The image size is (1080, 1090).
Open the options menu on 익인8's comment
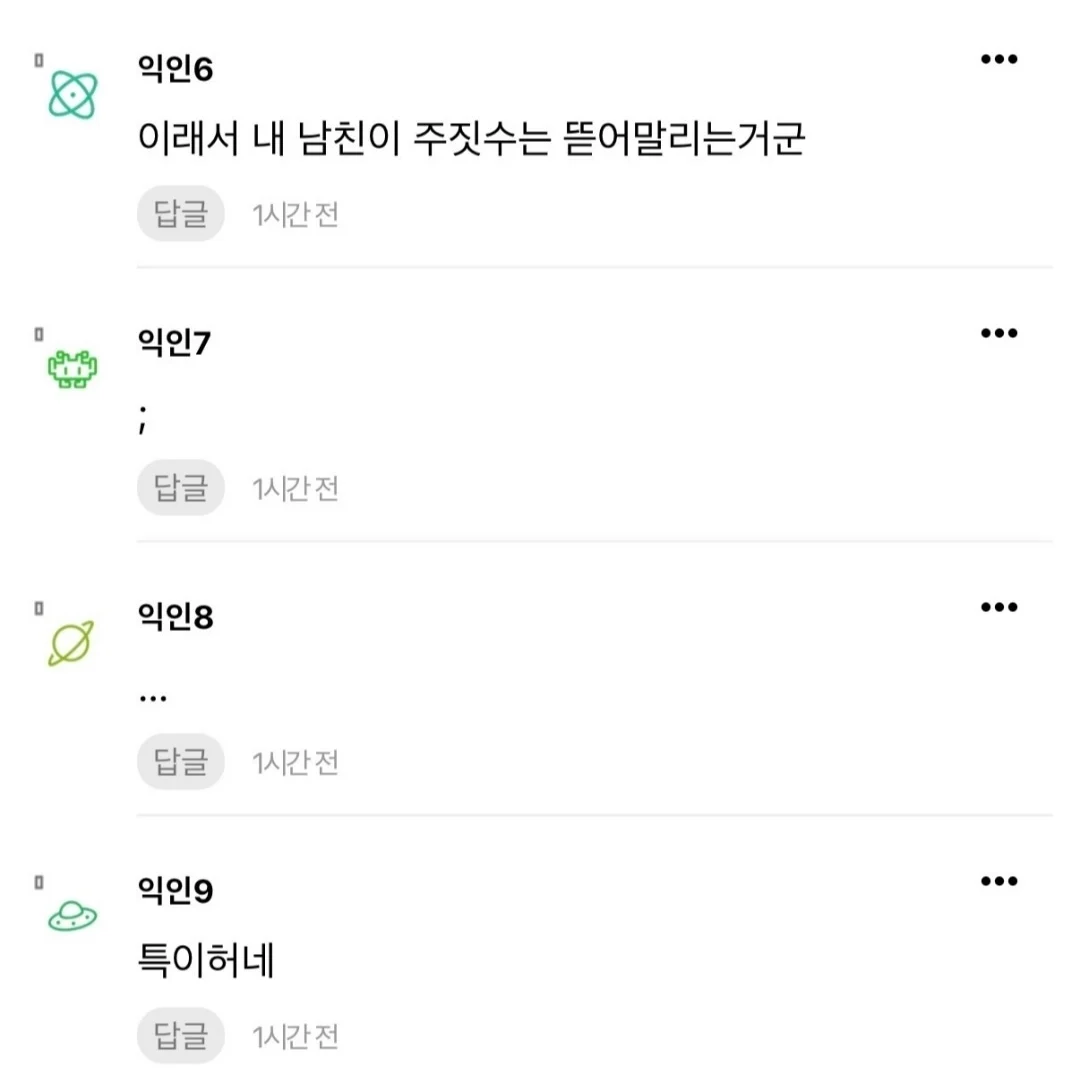(x=999, y=606)
